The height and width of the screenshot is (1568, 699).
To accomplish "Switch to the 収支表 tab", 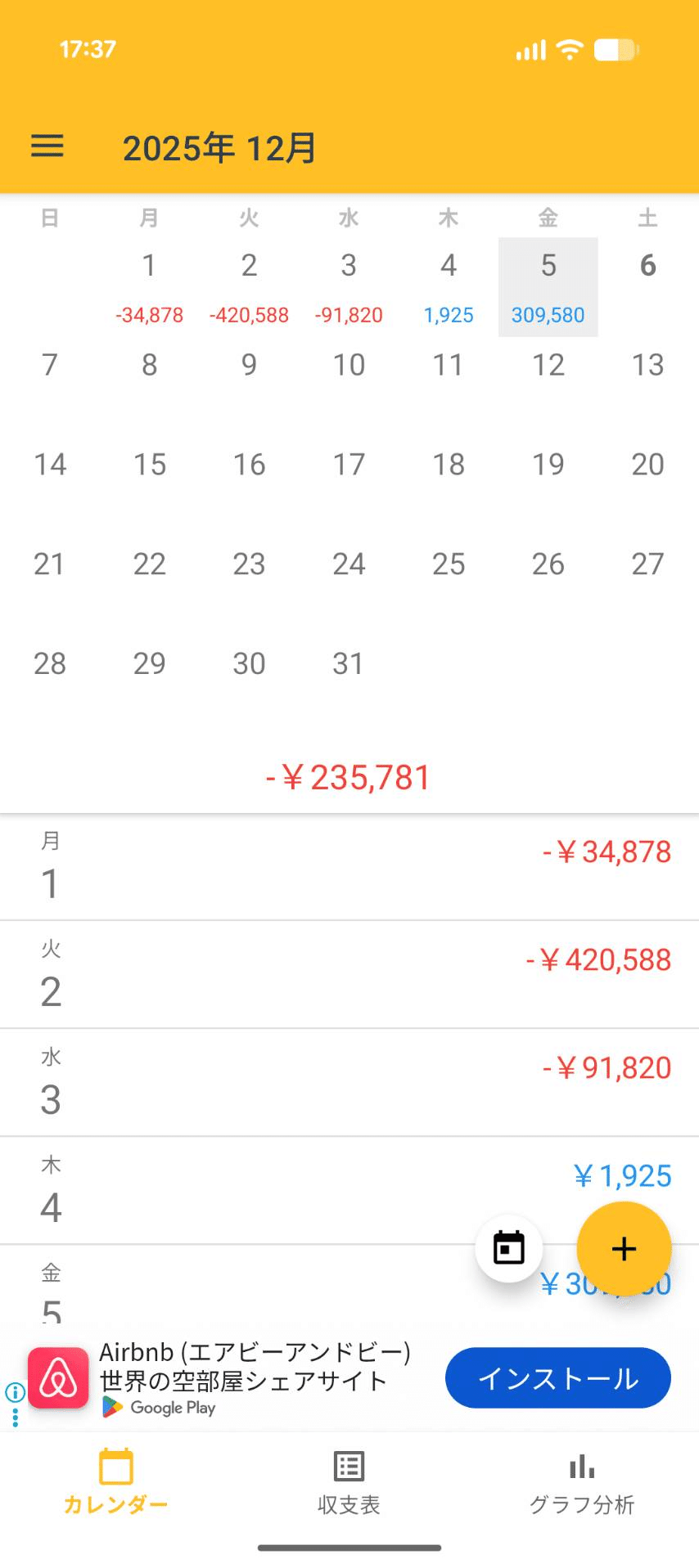I will coord(349,1481).
